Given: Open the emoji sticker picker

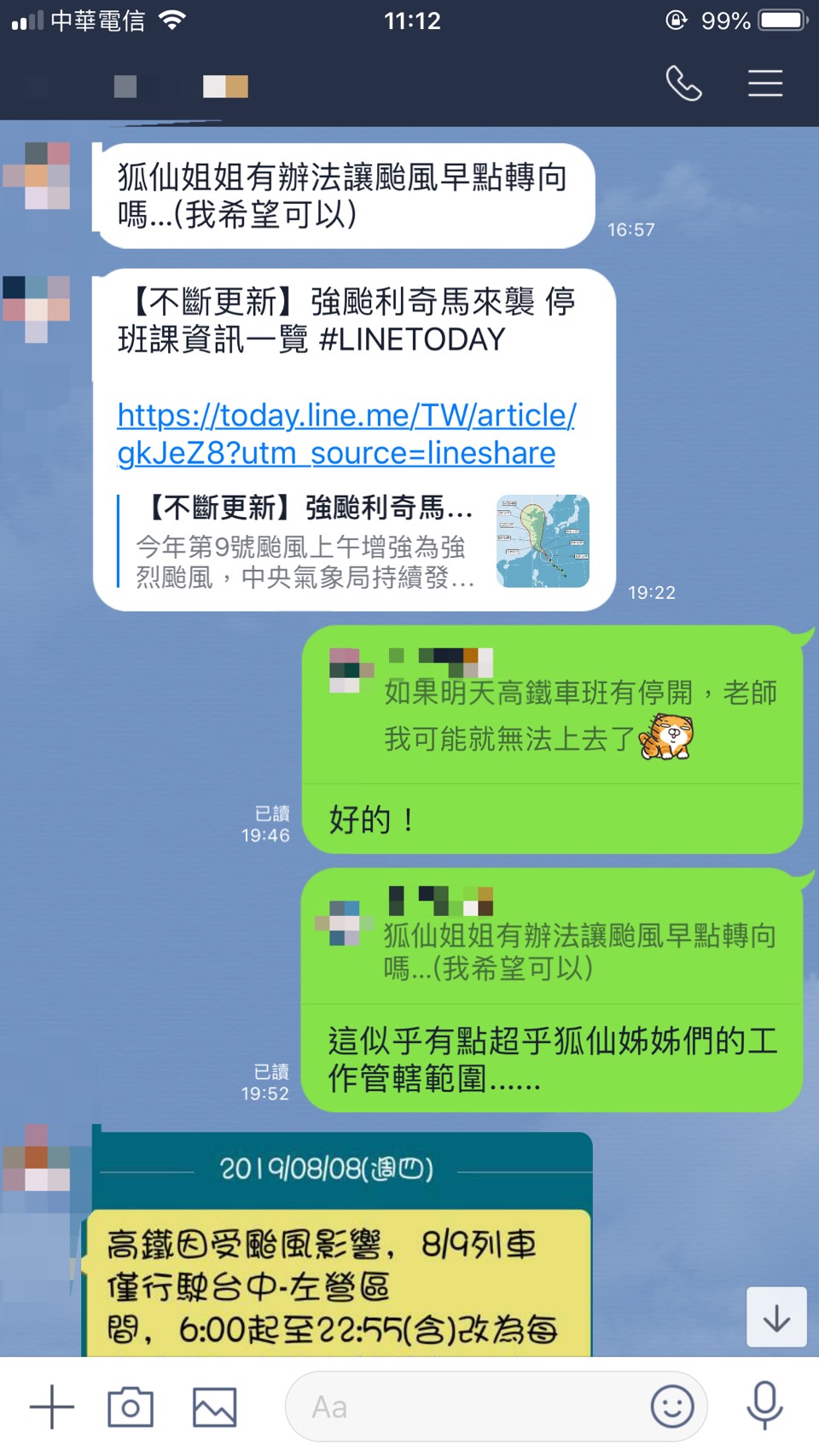Looking at the screenshot, I should (x=672, y=1407).
